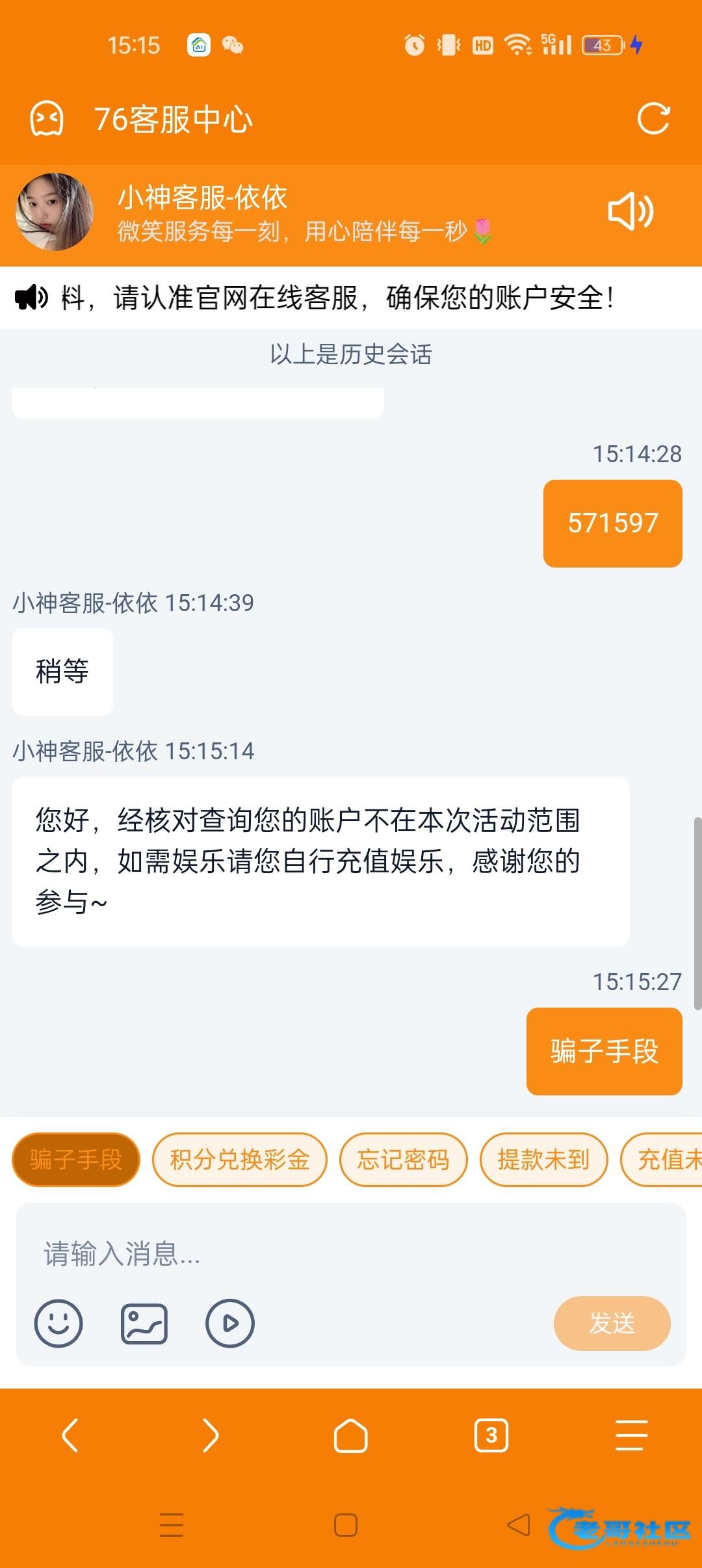The height and width of the screenshot is (1568, 702).
Task: Open the browser tabs switcher
Action: coord(491,1435)
